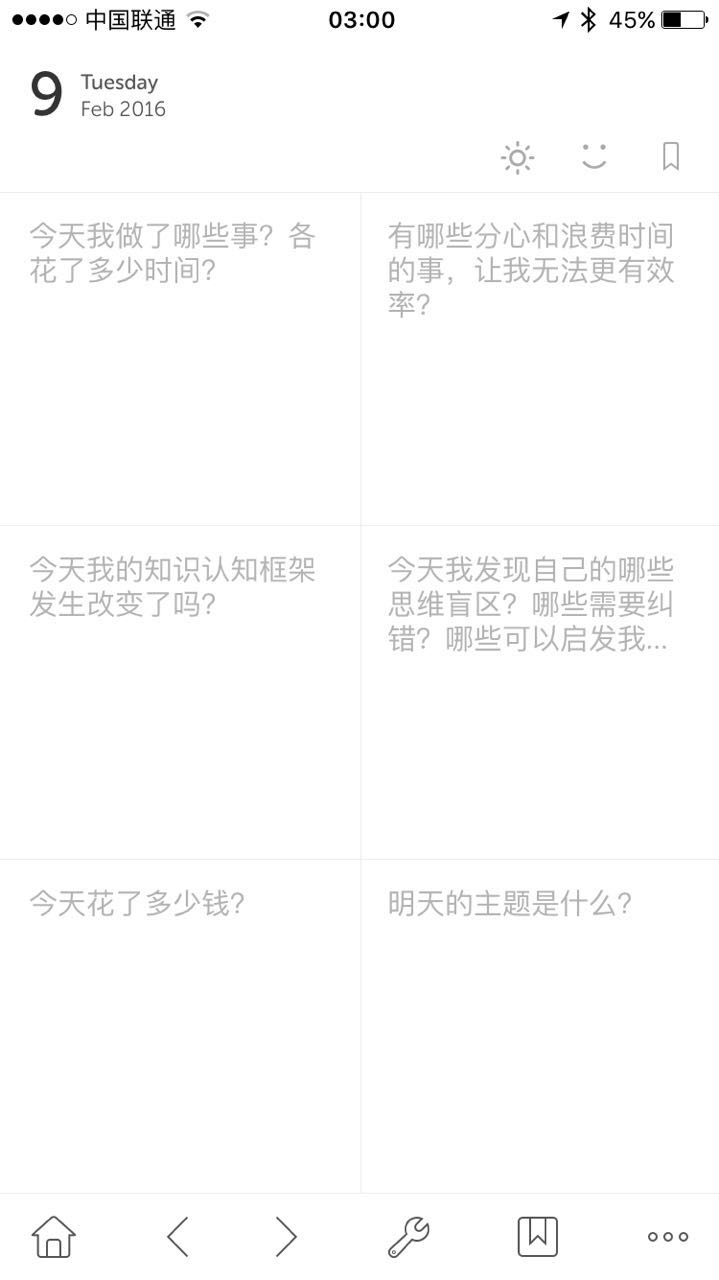The image size is (719, 1280).
Task: Edit the 今天我发现自己的哪些思维盲区 entry
Action: pos(539,691)
